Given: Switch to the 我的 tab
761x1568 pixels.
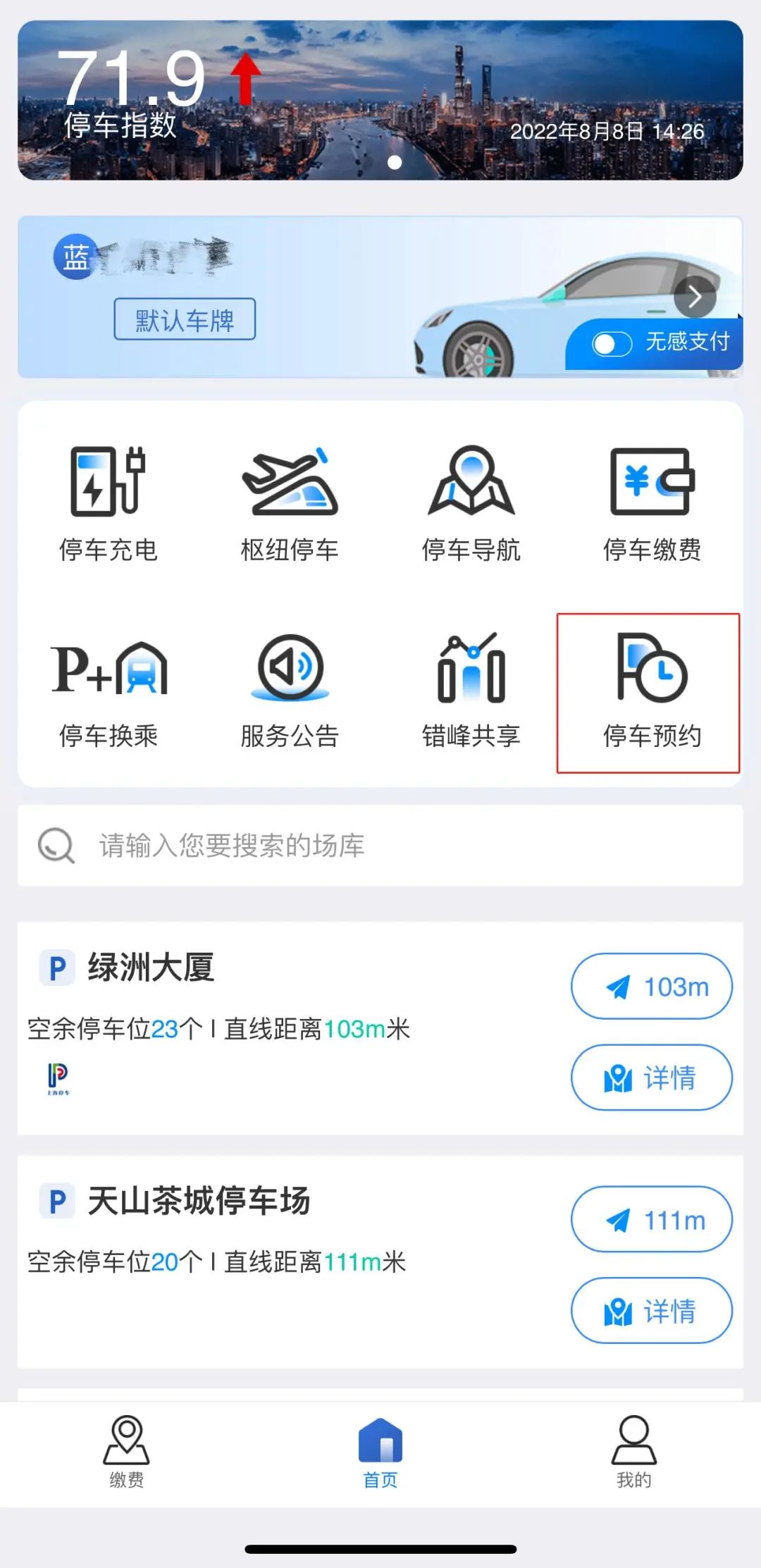Looking at the screenshot, I should click(634, 1452).
